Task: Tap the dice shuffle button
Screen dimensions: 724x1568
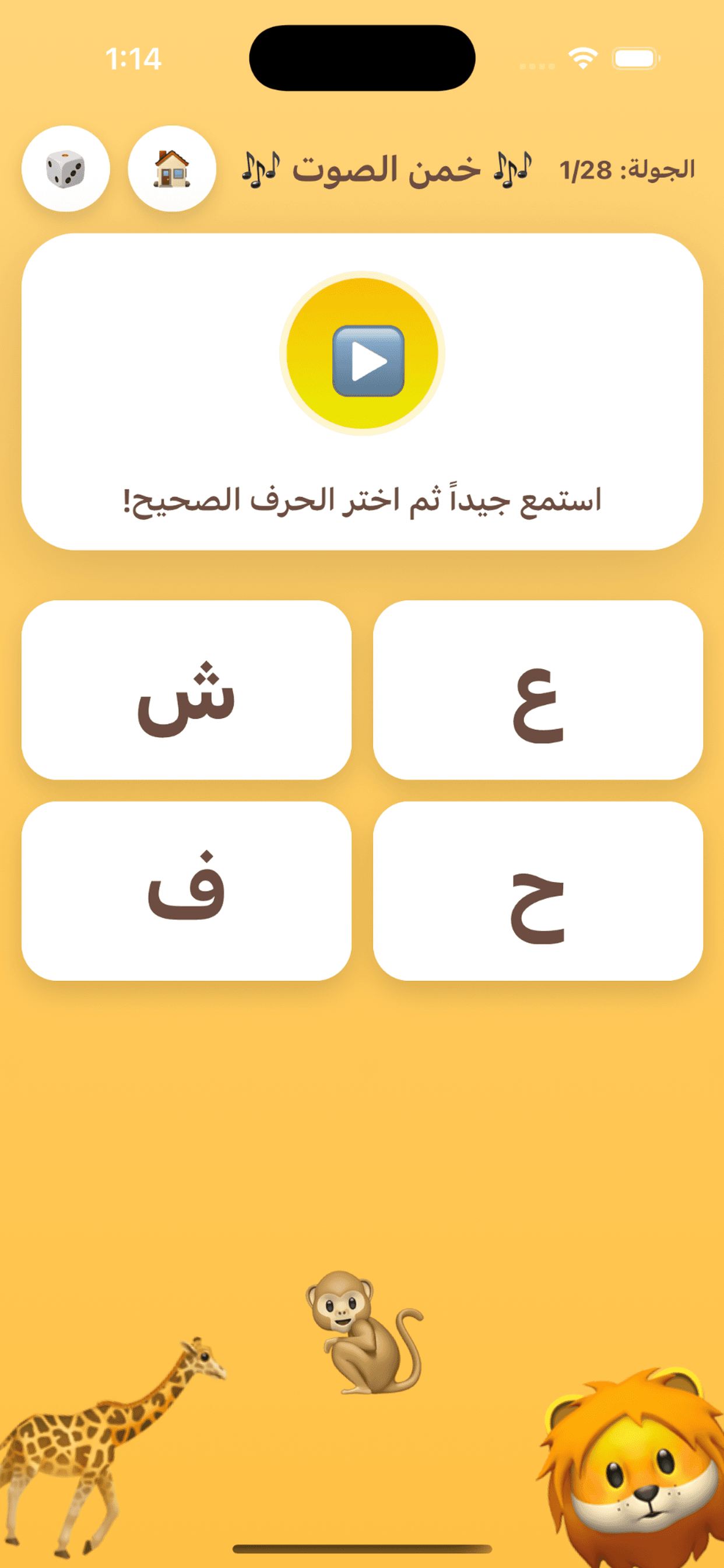Action: (66, 169)
